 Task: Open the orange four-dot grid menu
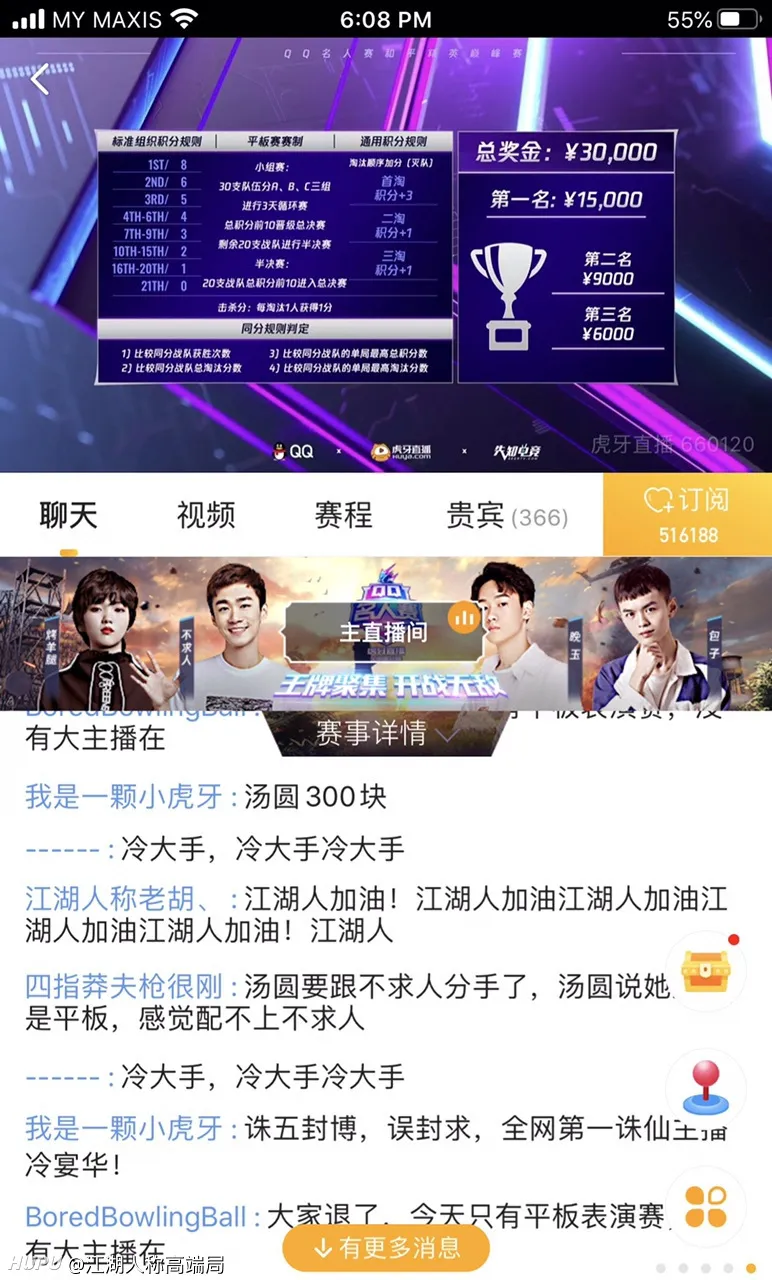pos(706,1206)
